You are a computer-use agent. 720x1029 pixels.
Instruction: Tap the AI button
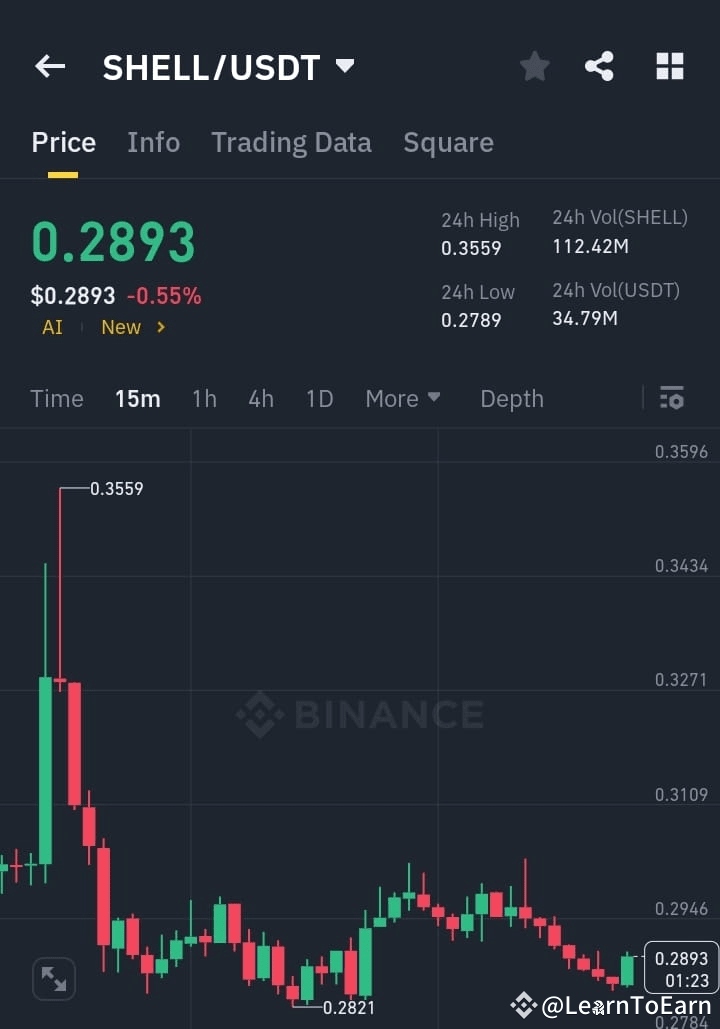tap(51, 327)
